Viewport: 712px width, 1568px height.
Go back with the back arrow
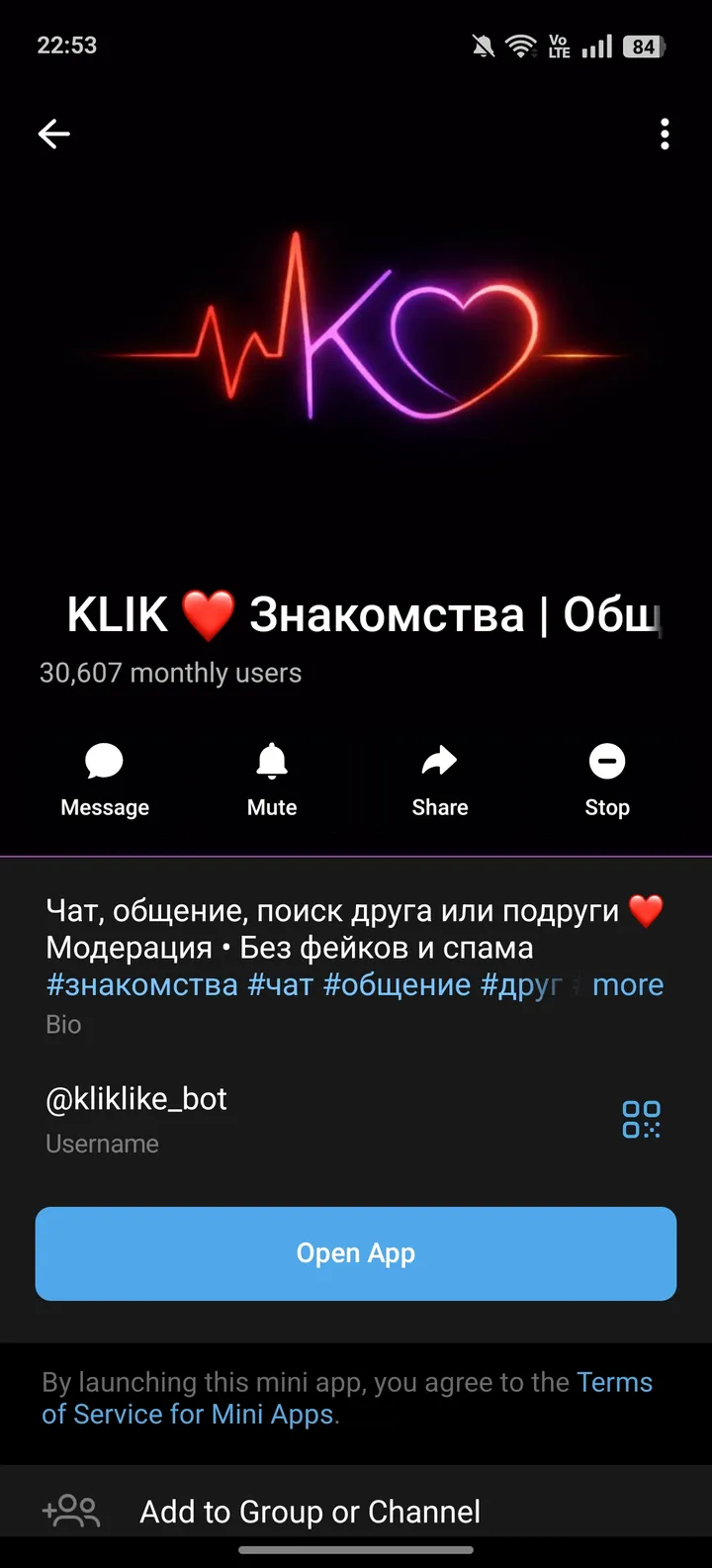pyautogui.click(x=53, y=134)
